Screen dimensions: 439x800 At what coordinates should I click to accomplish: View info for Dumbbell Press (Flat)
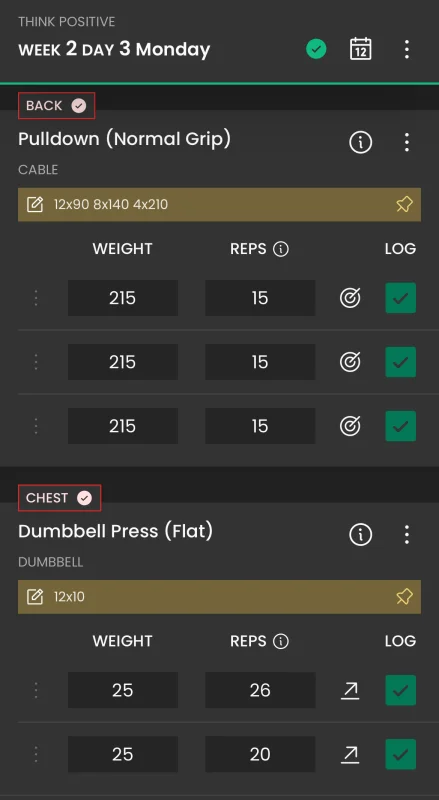pyautogui.click(x=360, y=534)
